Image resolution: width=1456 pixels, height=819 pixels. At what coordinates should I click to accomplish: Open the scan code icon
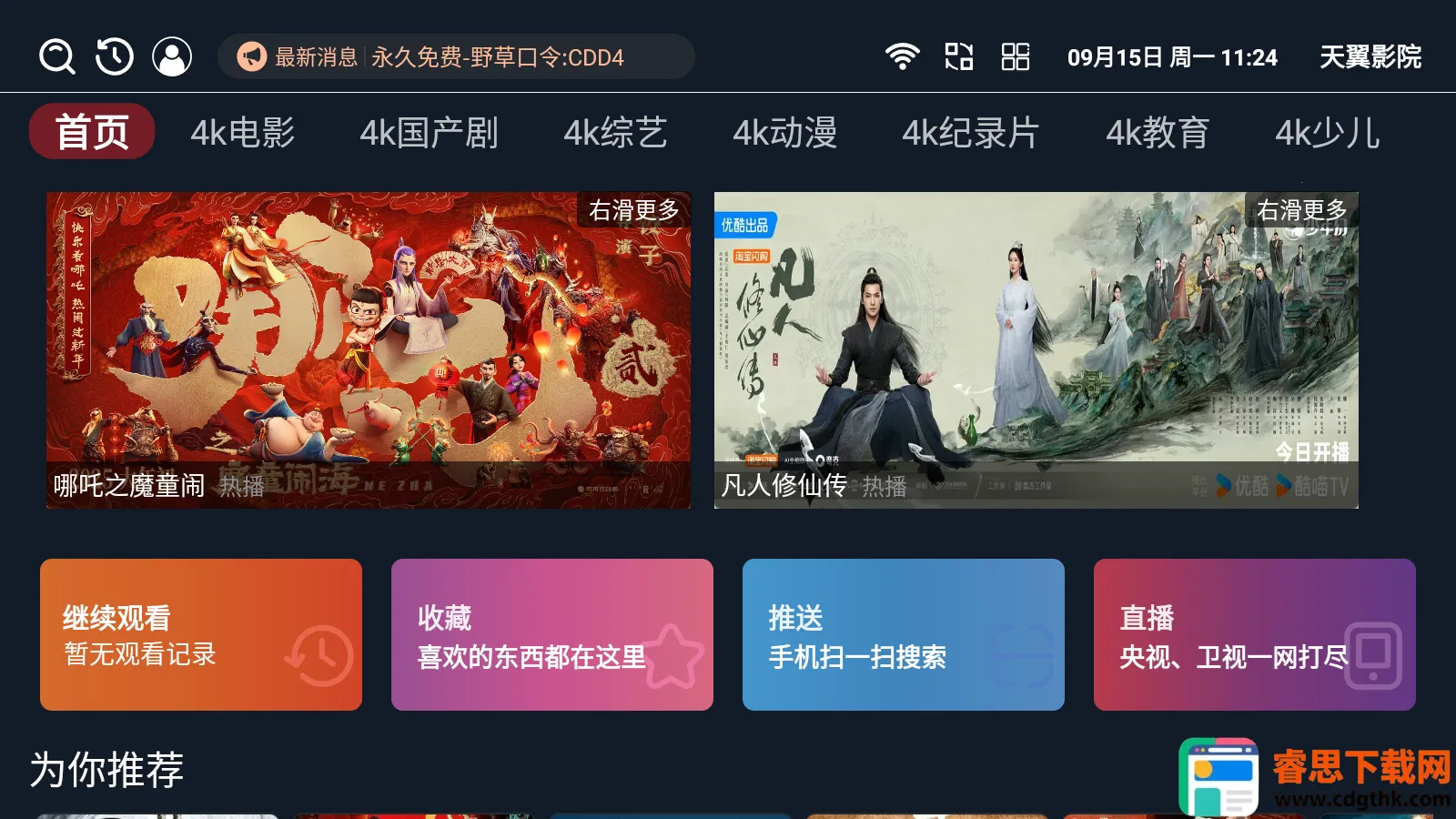pos(959,56)
